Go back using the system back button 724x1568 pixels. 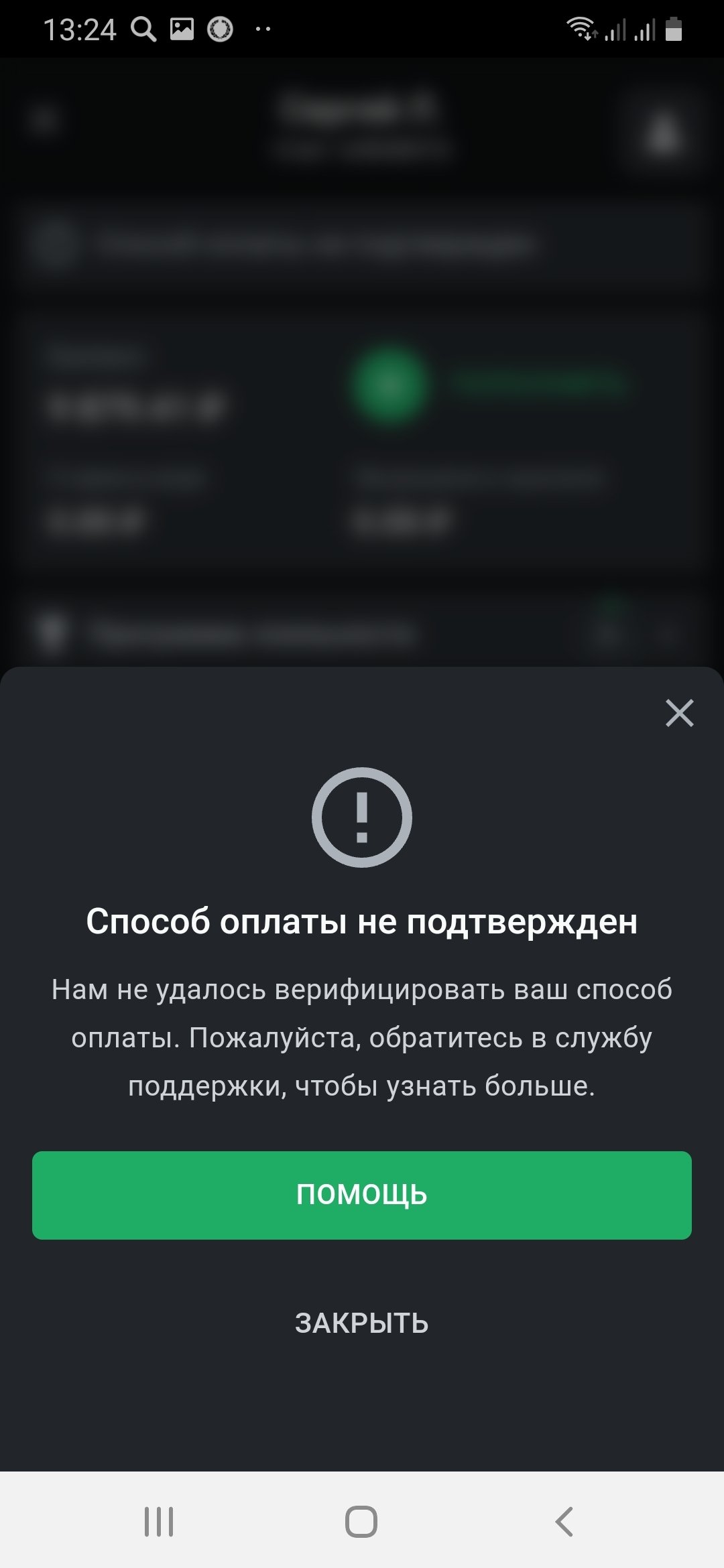564,1521
